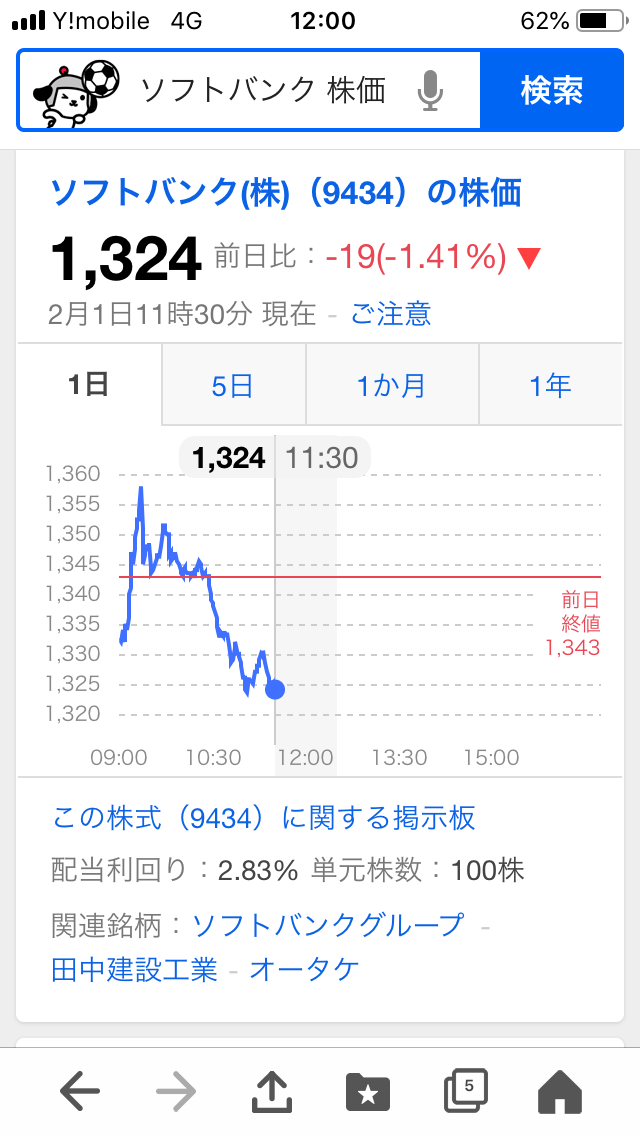The image size is (640, 1136).
Task: Select the 1日 chart tab
Action: tap(89, 385)
